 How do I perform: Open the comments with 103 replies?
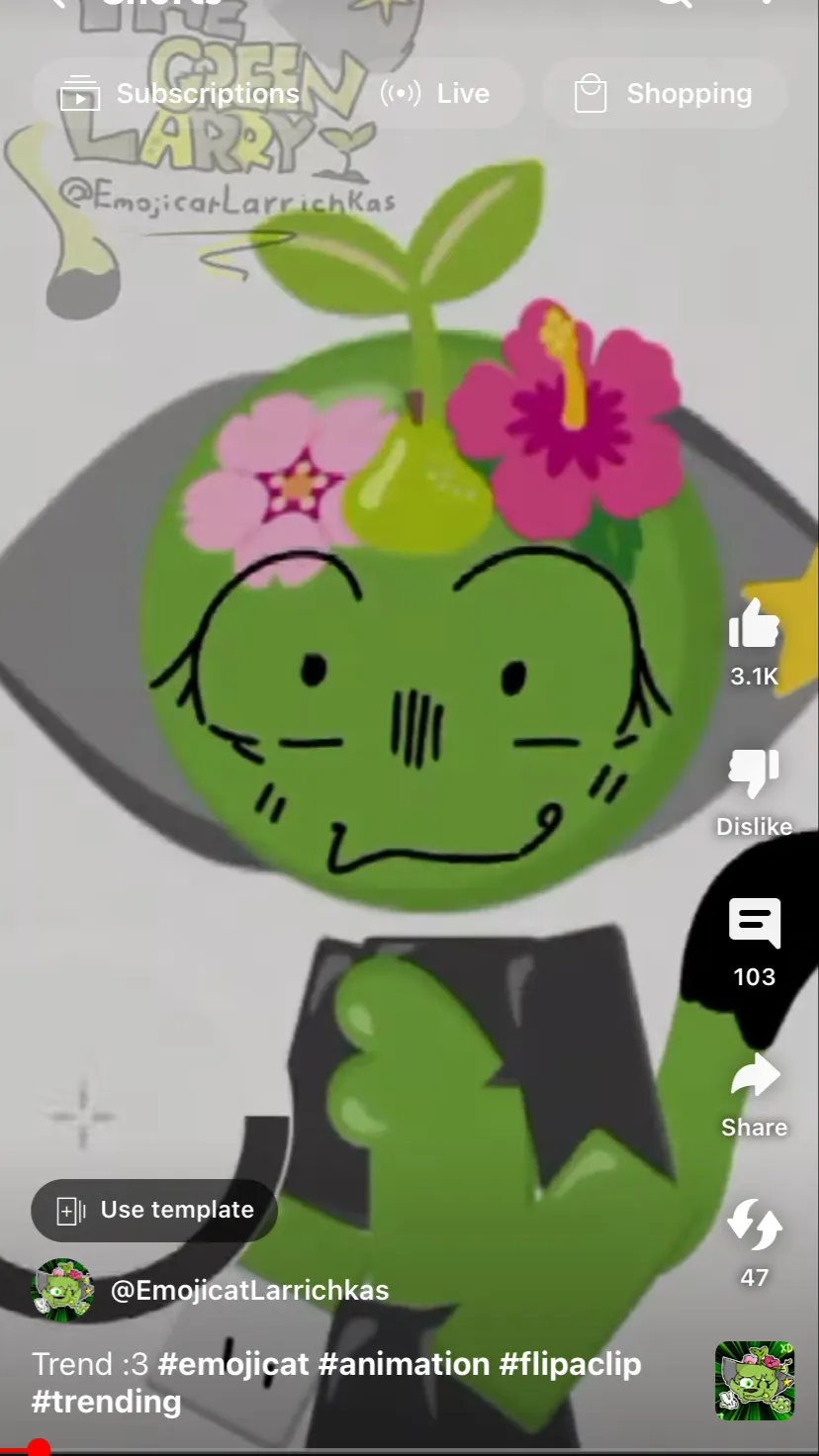(x=754, y=926)
